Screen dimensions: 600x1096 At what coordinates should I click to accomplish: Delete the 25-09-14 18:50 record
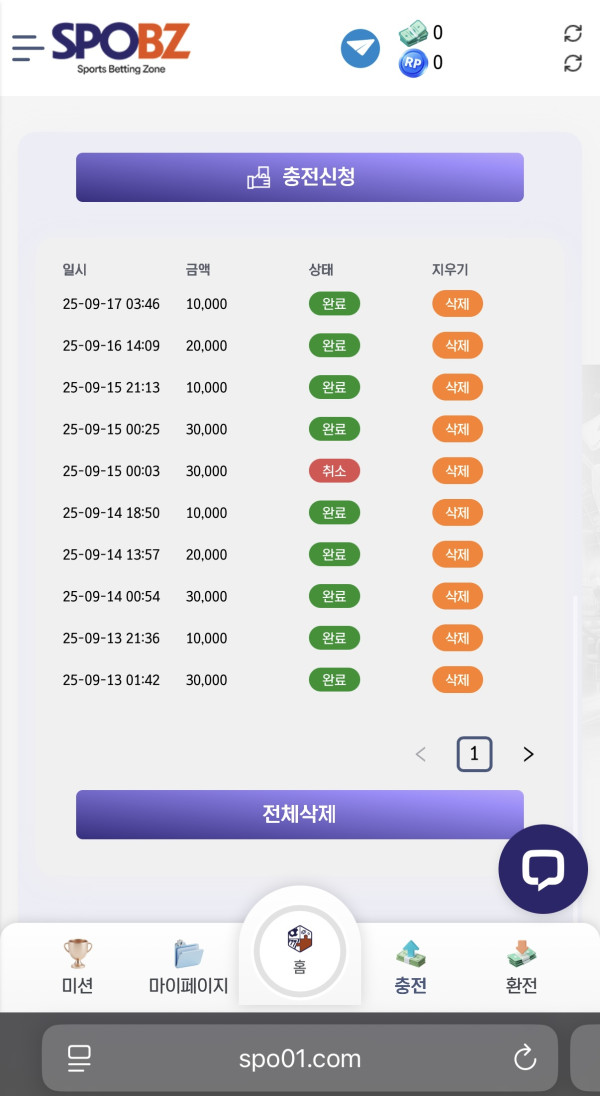(457, 513)
